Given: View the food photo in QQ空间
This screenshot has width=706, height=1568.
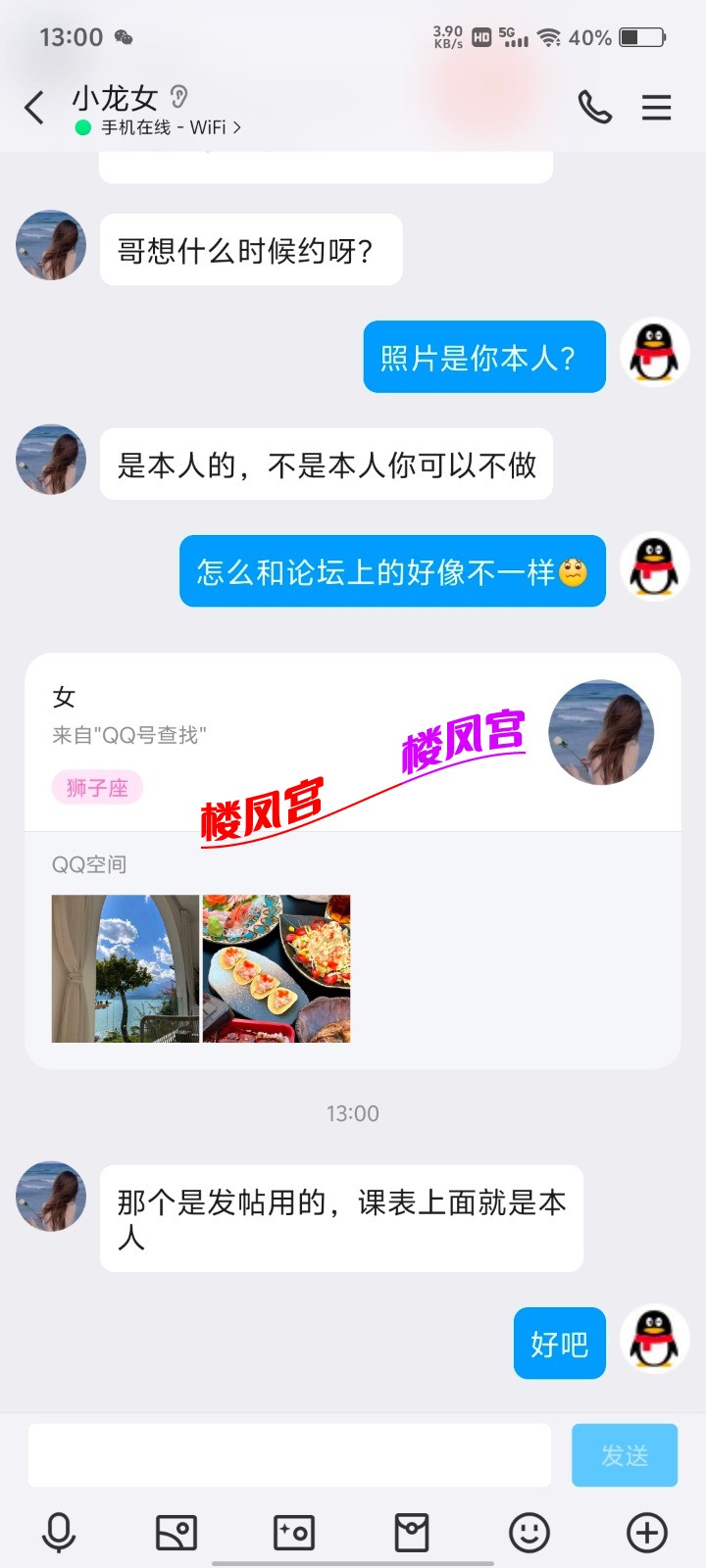Looking at the screenshot, I should [277, 968].
